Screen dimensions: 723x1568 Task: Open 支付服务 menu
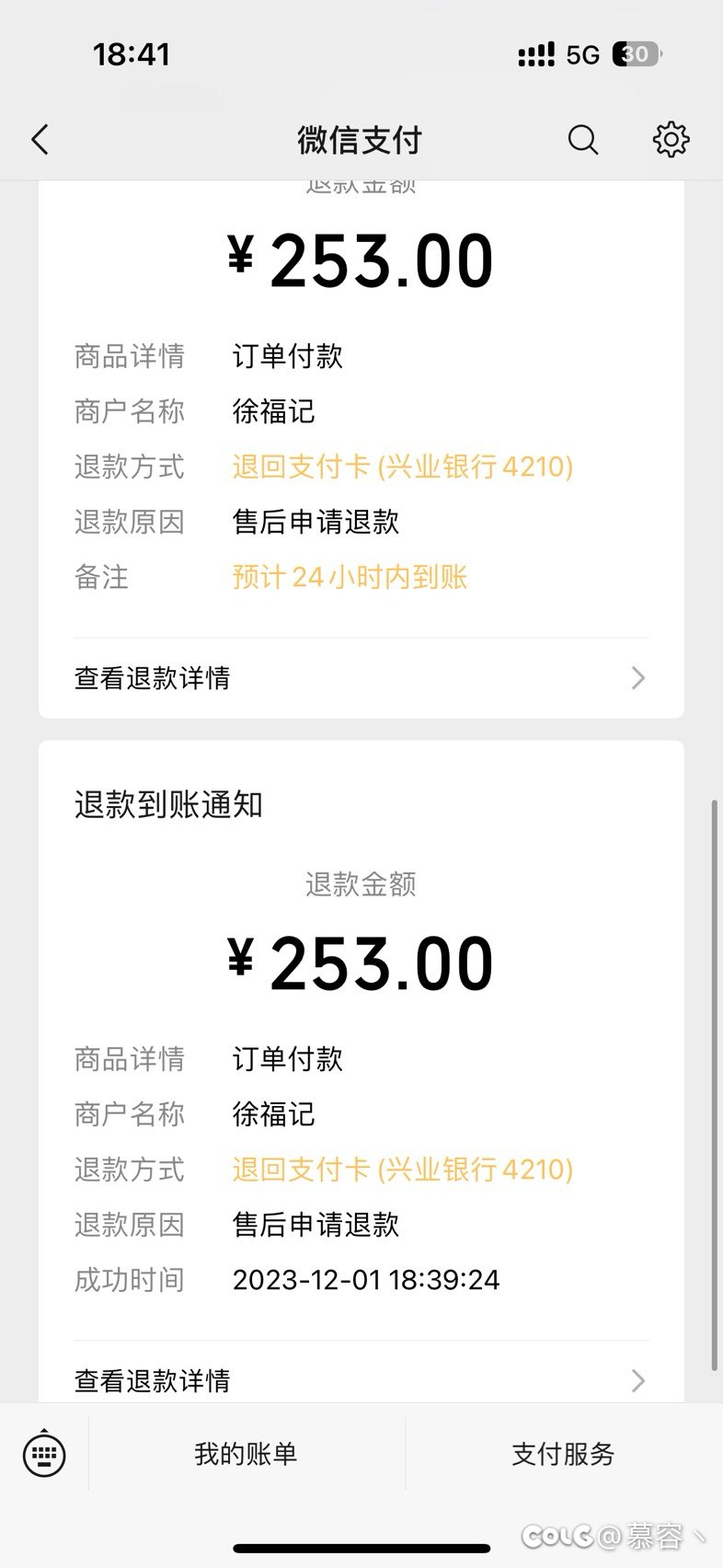(x=563, y=1454)
